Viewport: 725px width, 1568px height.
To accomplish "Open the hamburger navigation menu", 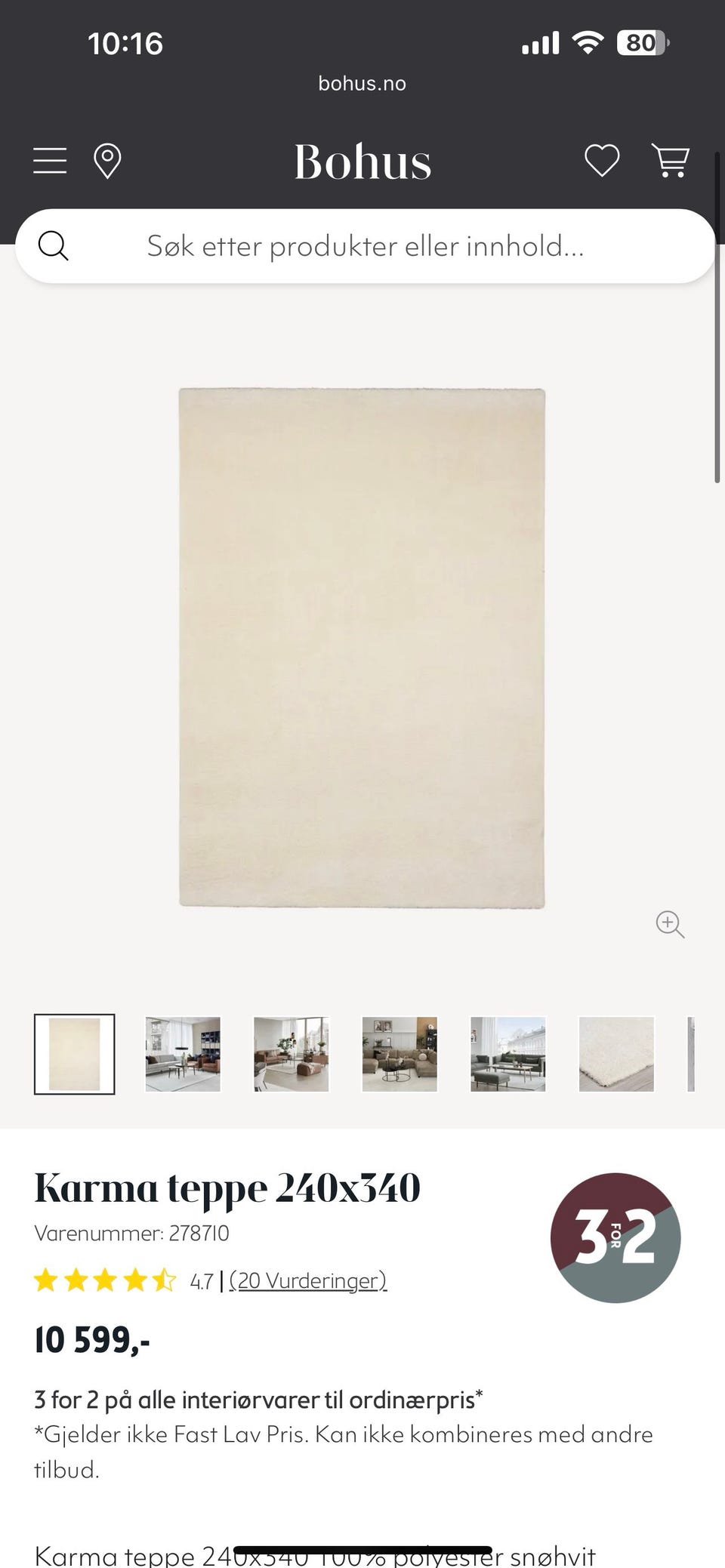I will [49, 161].
